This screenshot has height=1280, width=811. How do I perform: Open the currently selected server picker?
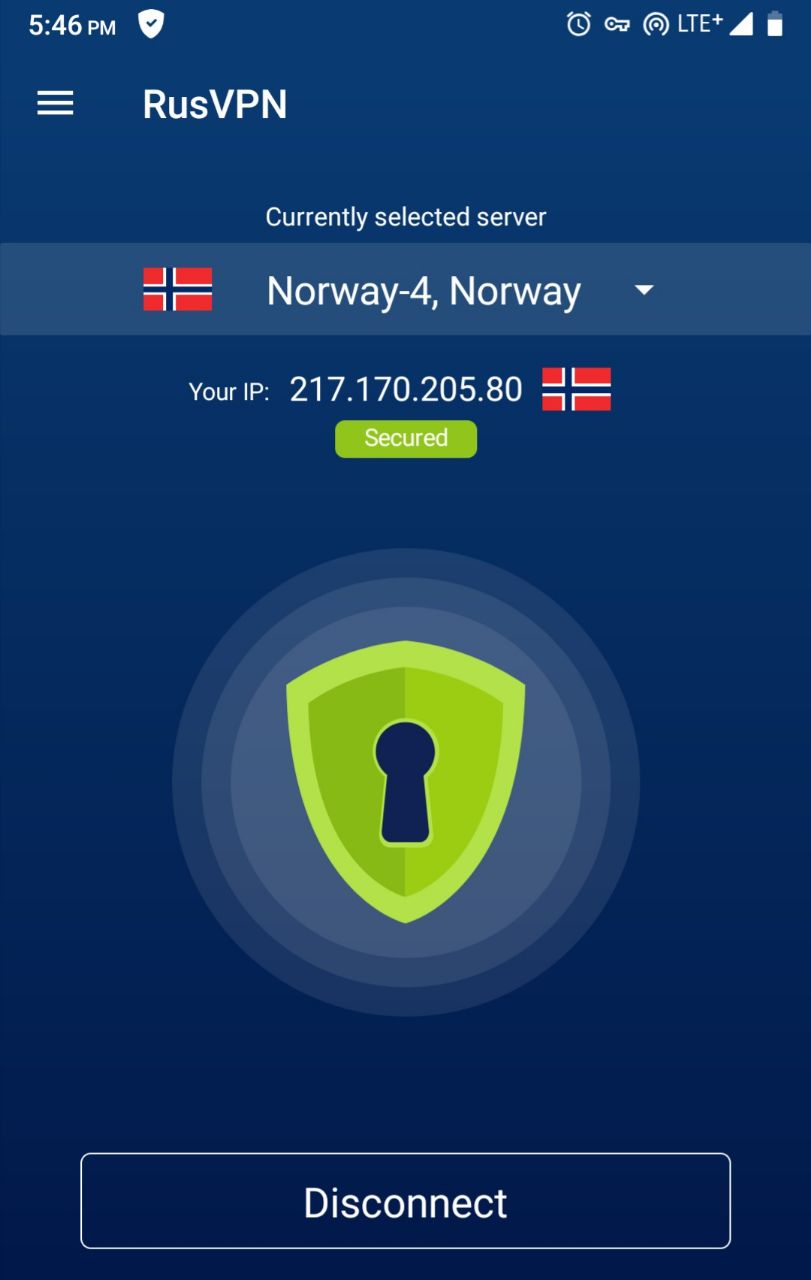pyautogui.click(x=405, y=290)
